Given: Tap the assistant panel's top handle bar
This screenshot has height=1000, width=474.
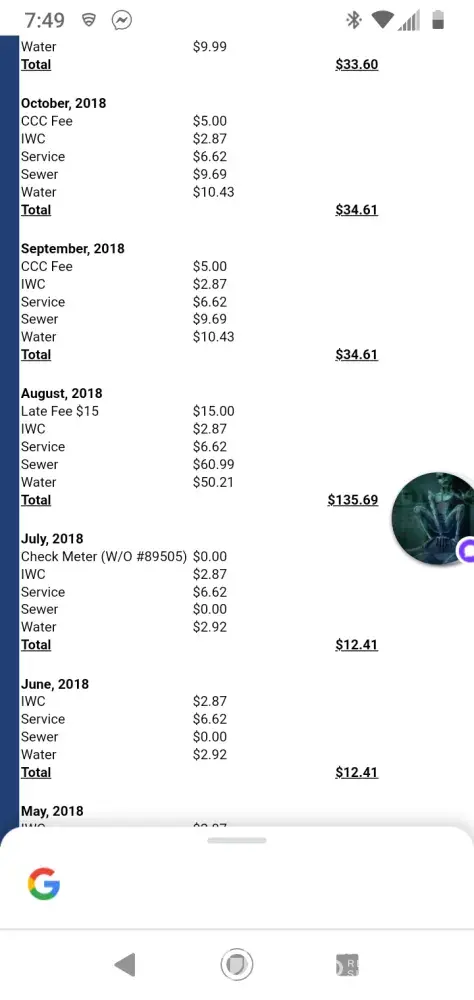Looking at the screenshot, I should click(237, 841).
